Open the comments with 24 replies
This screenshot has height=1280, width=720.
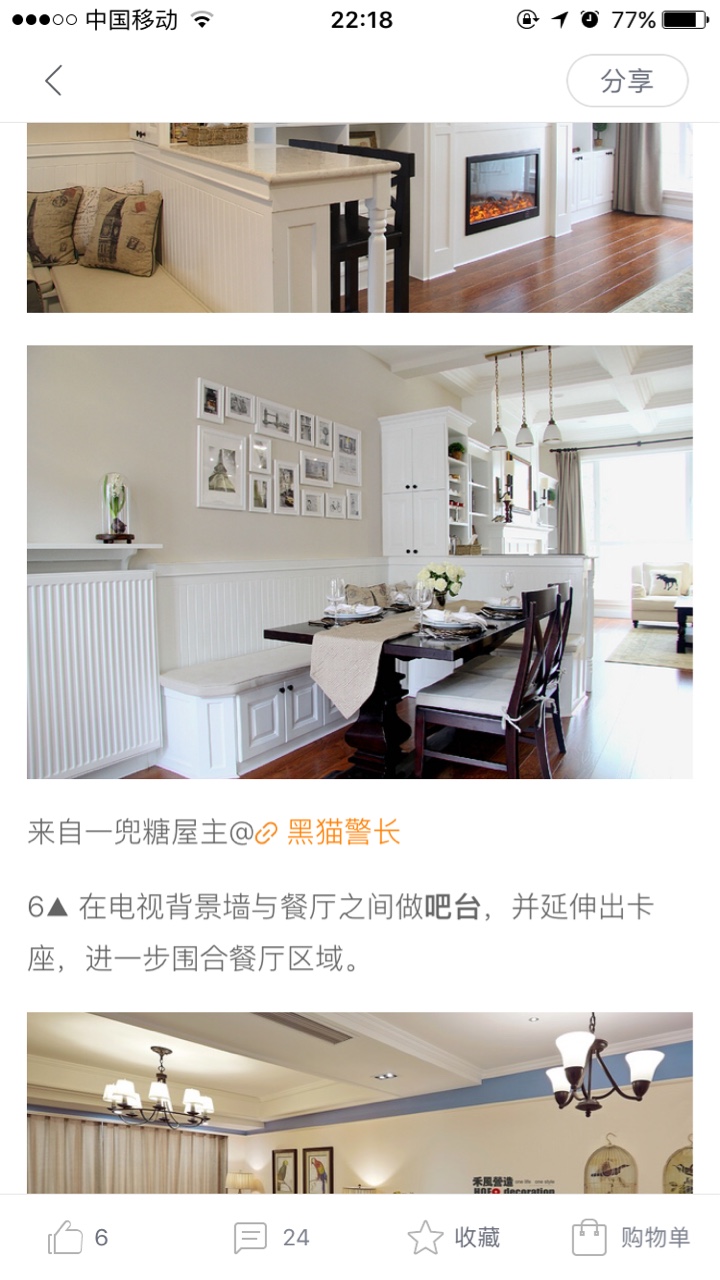click(x=271, y=1238)
